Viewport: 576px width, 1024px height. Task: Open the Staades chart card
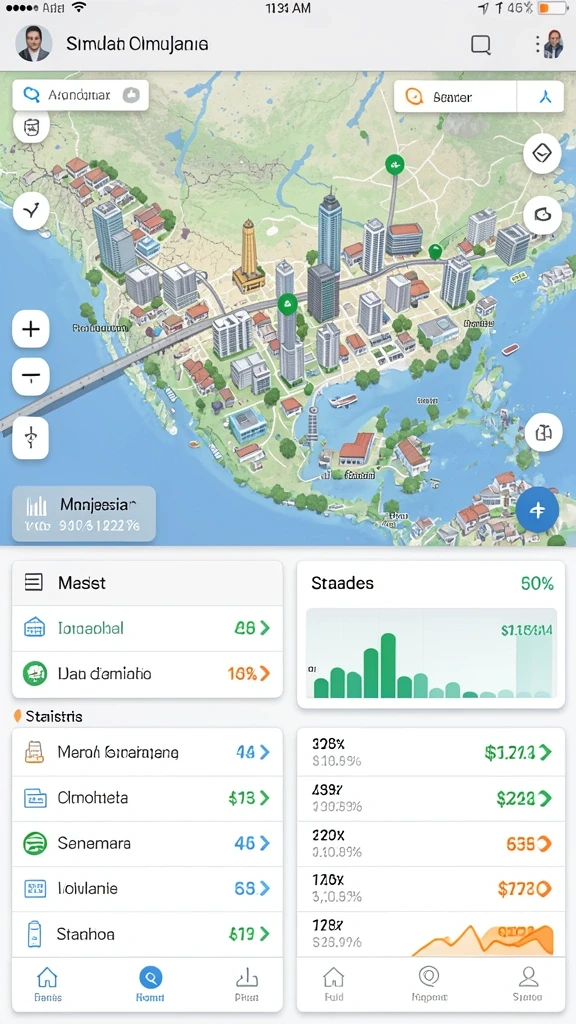click(431, 635)
